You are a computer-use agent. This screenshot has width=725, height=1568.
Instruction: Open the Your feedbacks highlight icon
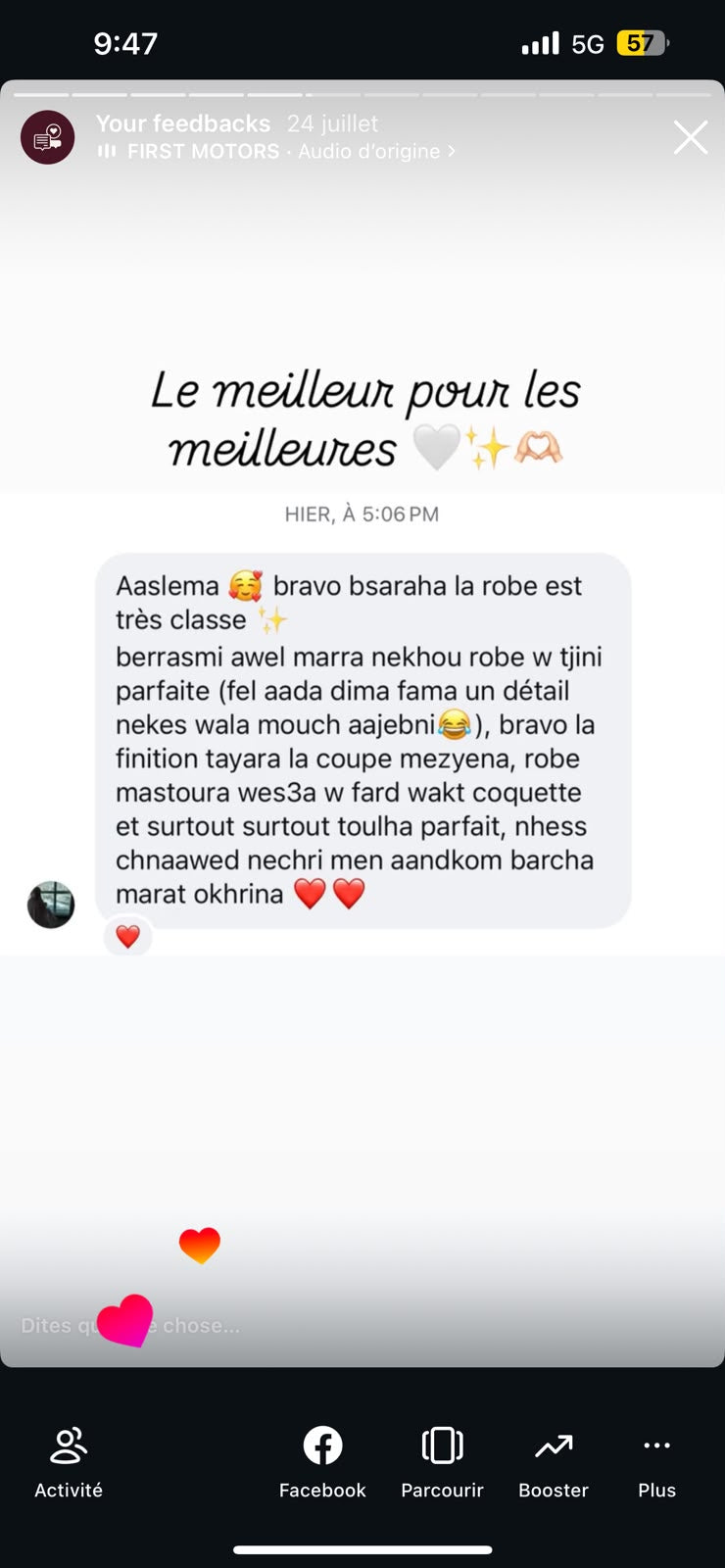(47, 138)
